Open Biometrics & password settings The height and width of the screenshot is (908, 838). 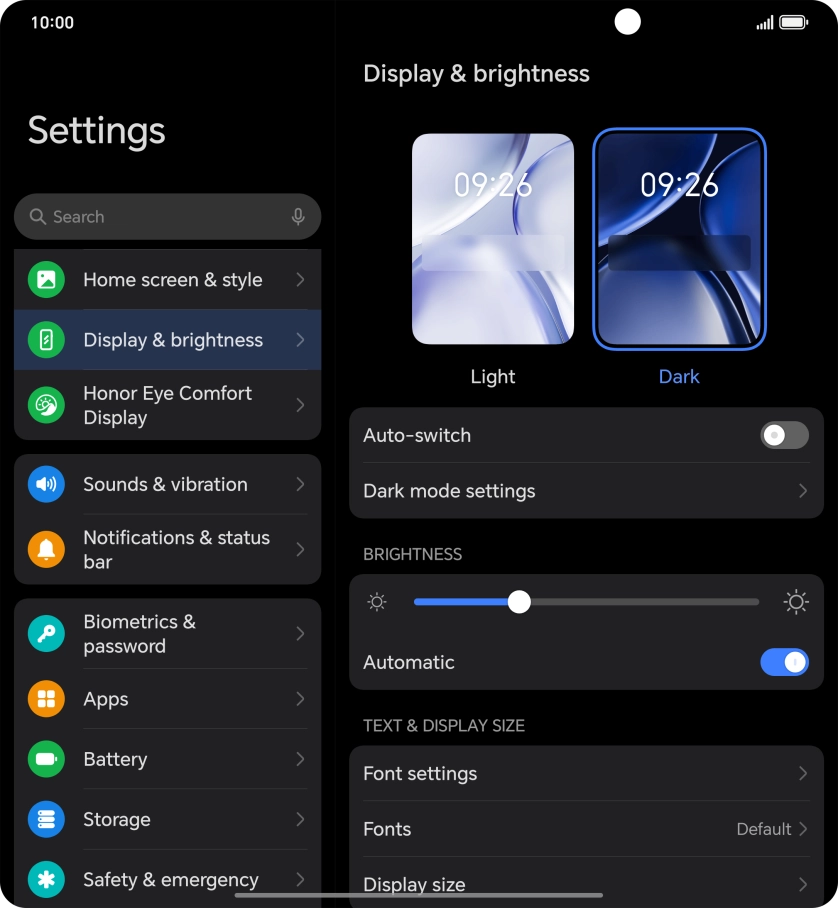[167, 633]
